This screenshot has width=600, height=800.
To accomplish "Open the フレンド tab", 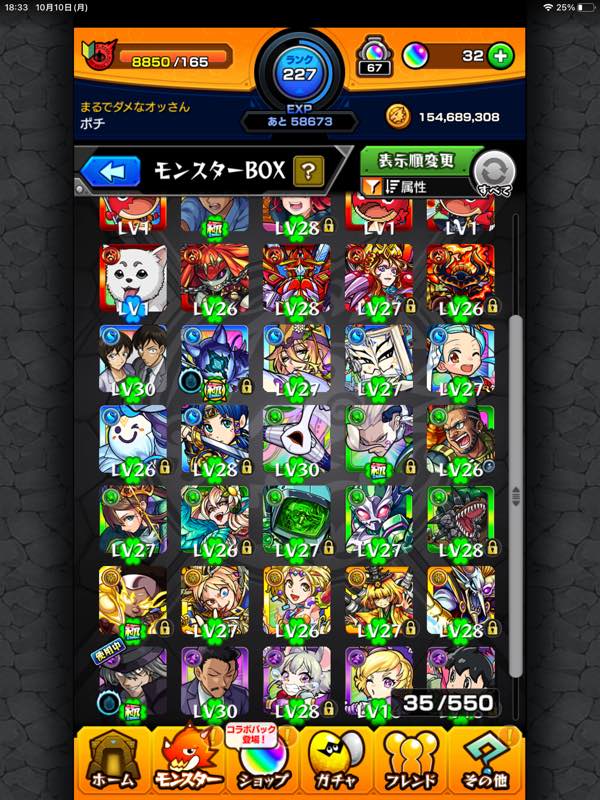I will pos(412,760).
